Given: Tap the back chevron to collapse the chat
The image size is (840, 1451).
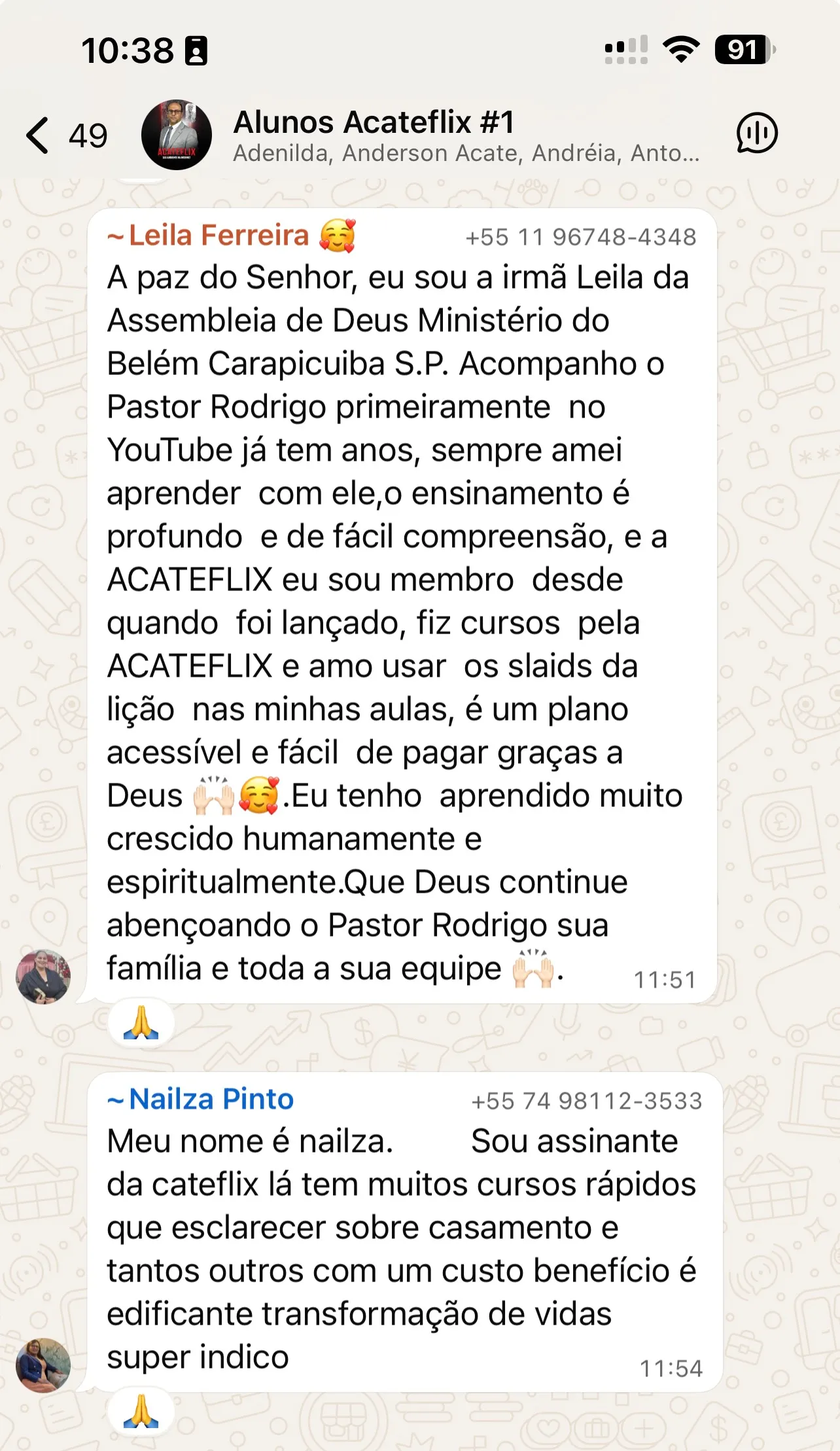Looking at the screenshot, I should coord(36,135).
